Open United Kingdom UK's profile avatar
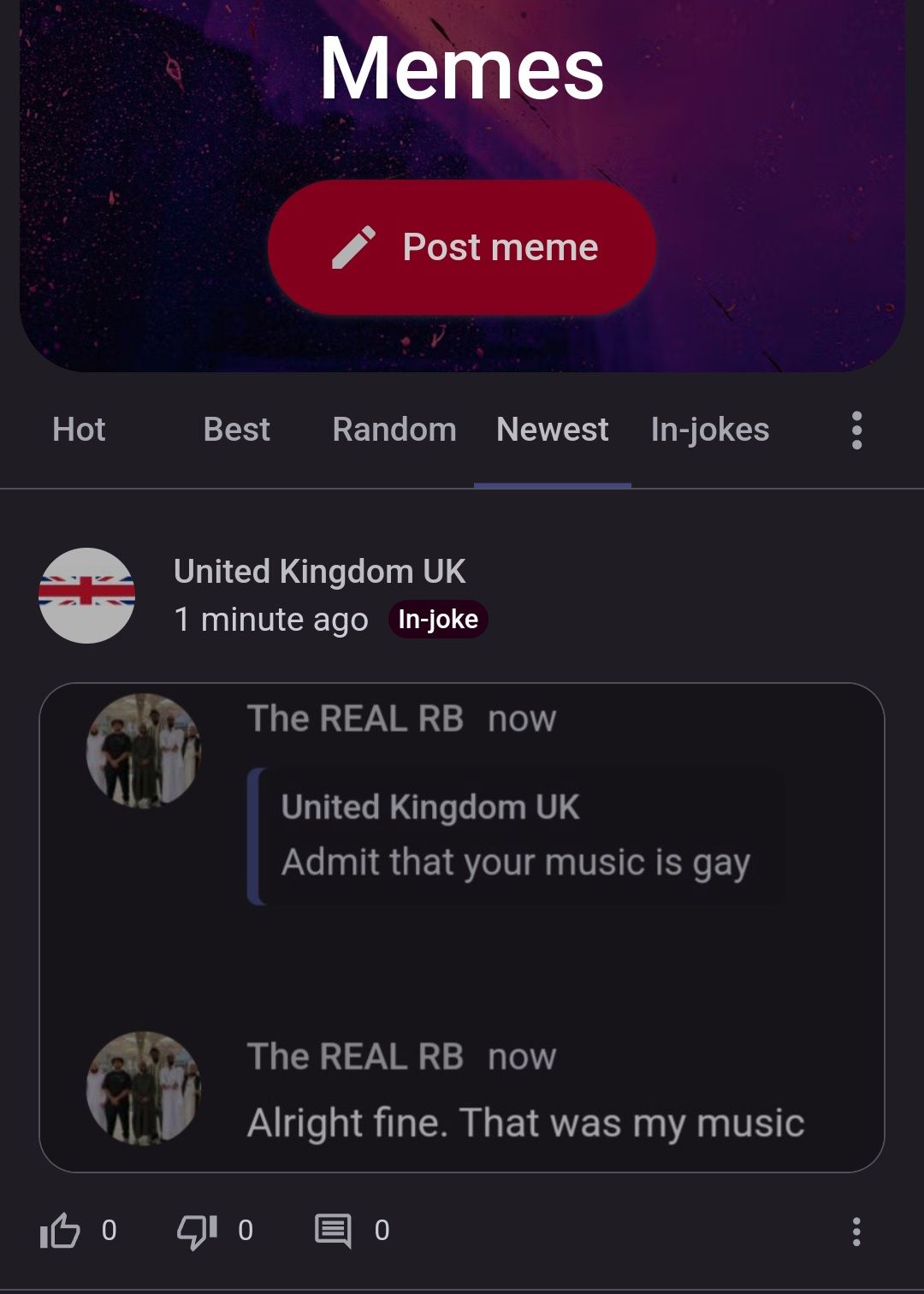This screenshot has height=1294, width=924. click(86, 596)
